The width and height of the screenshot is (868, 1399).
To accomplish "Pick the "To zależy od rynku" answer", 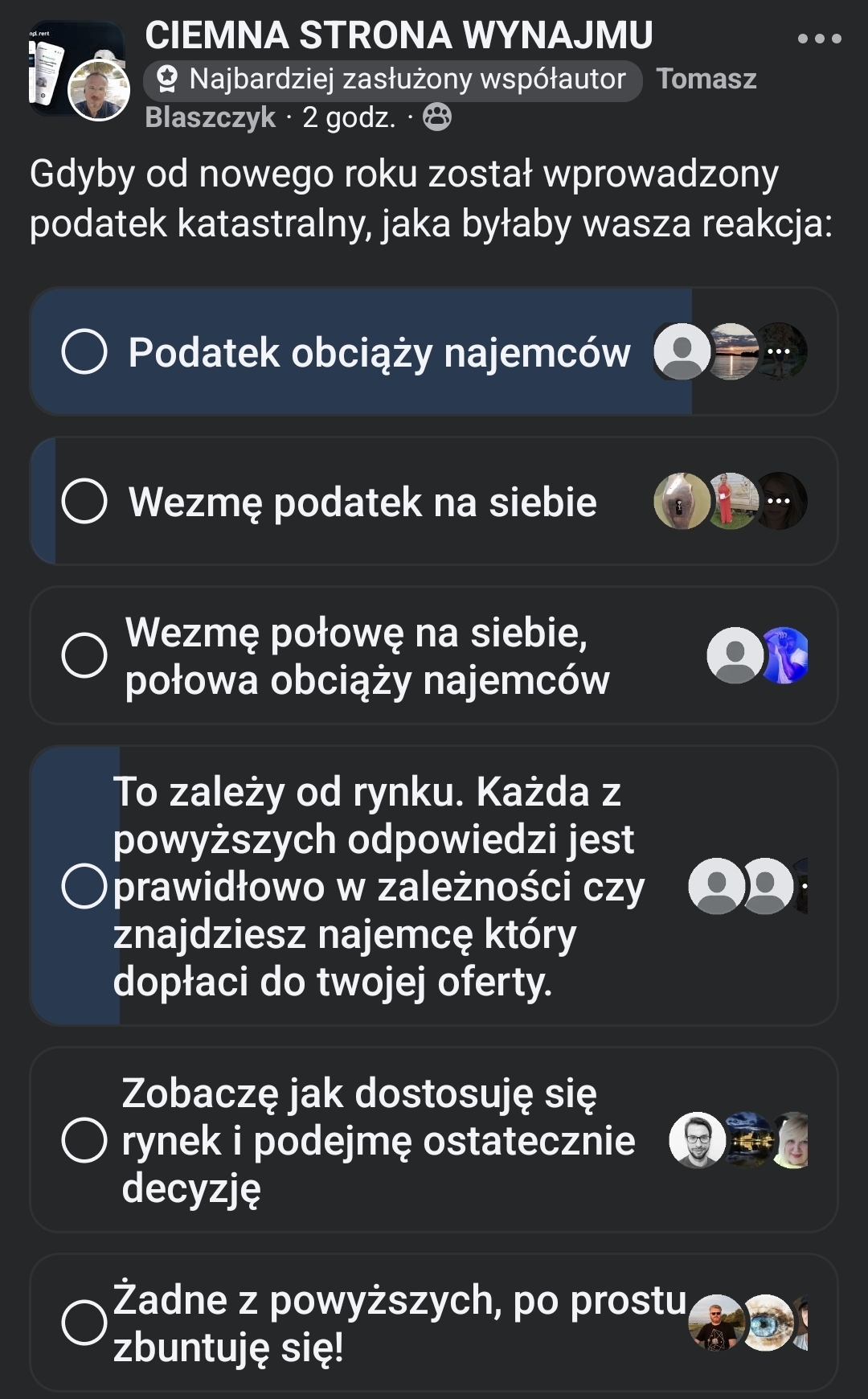I will click(84, 886).
